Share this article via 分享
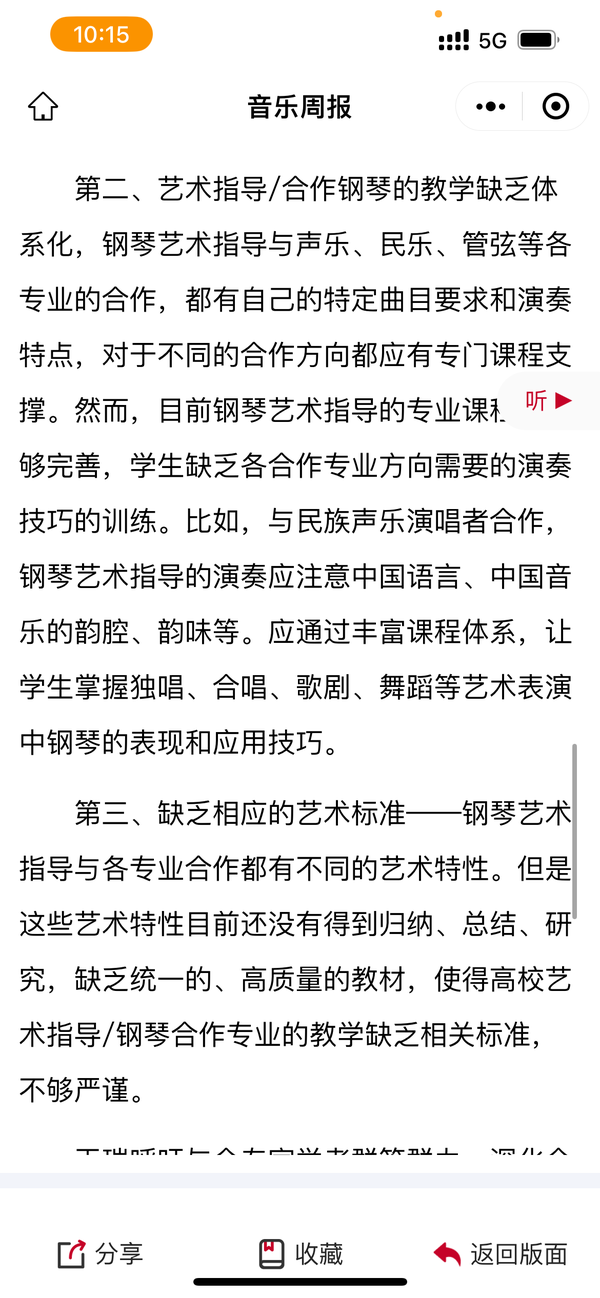 click(x=100, y=1253)
